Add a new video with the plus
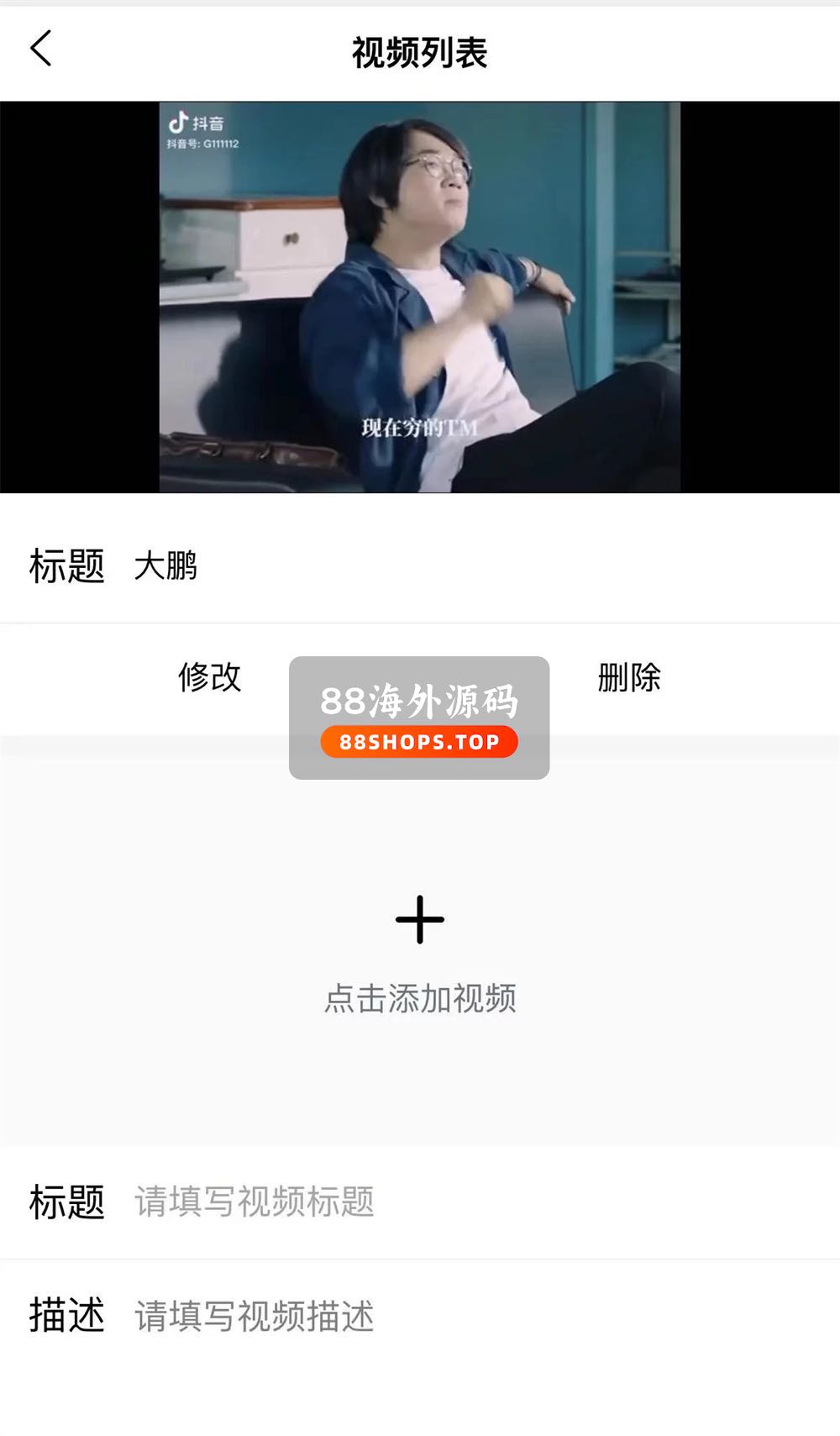The image size is (840, 1436). tap(419, 920)
